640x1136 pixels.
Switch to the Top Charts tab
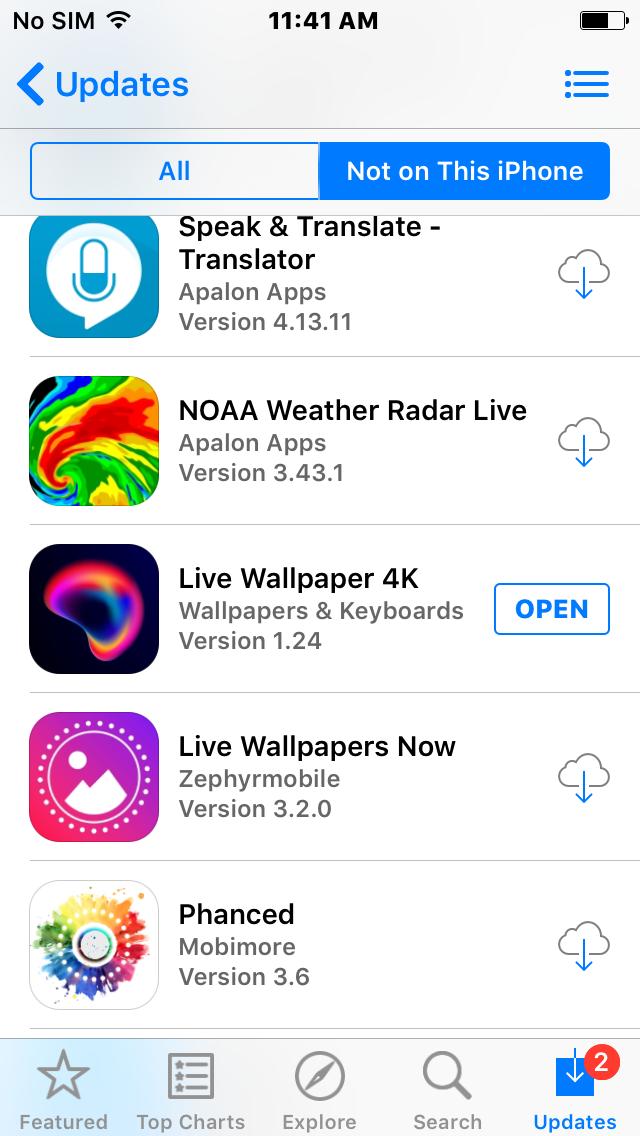[x=191, y=1090]
